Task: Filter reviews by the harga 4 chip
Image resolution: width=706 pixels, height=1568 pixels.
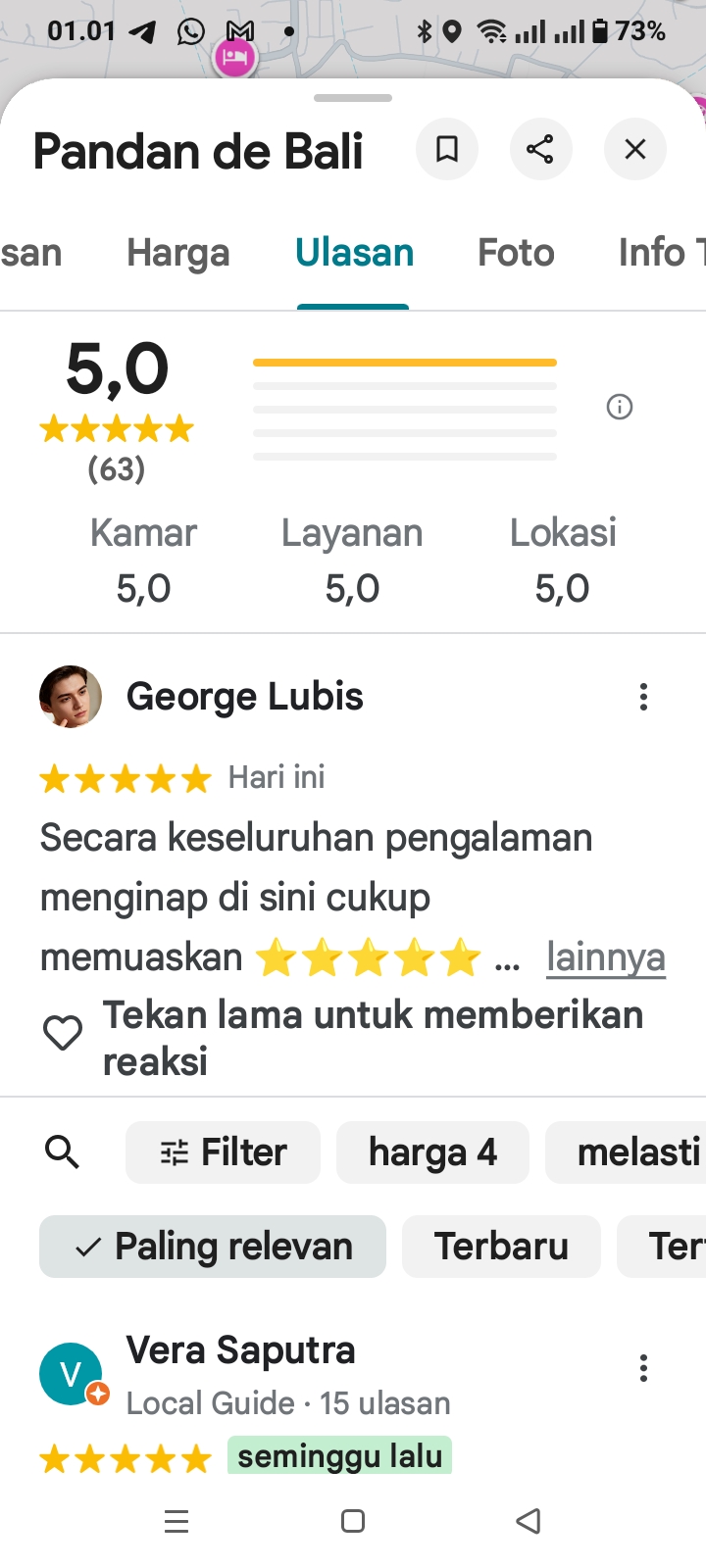Action: 432,1152
